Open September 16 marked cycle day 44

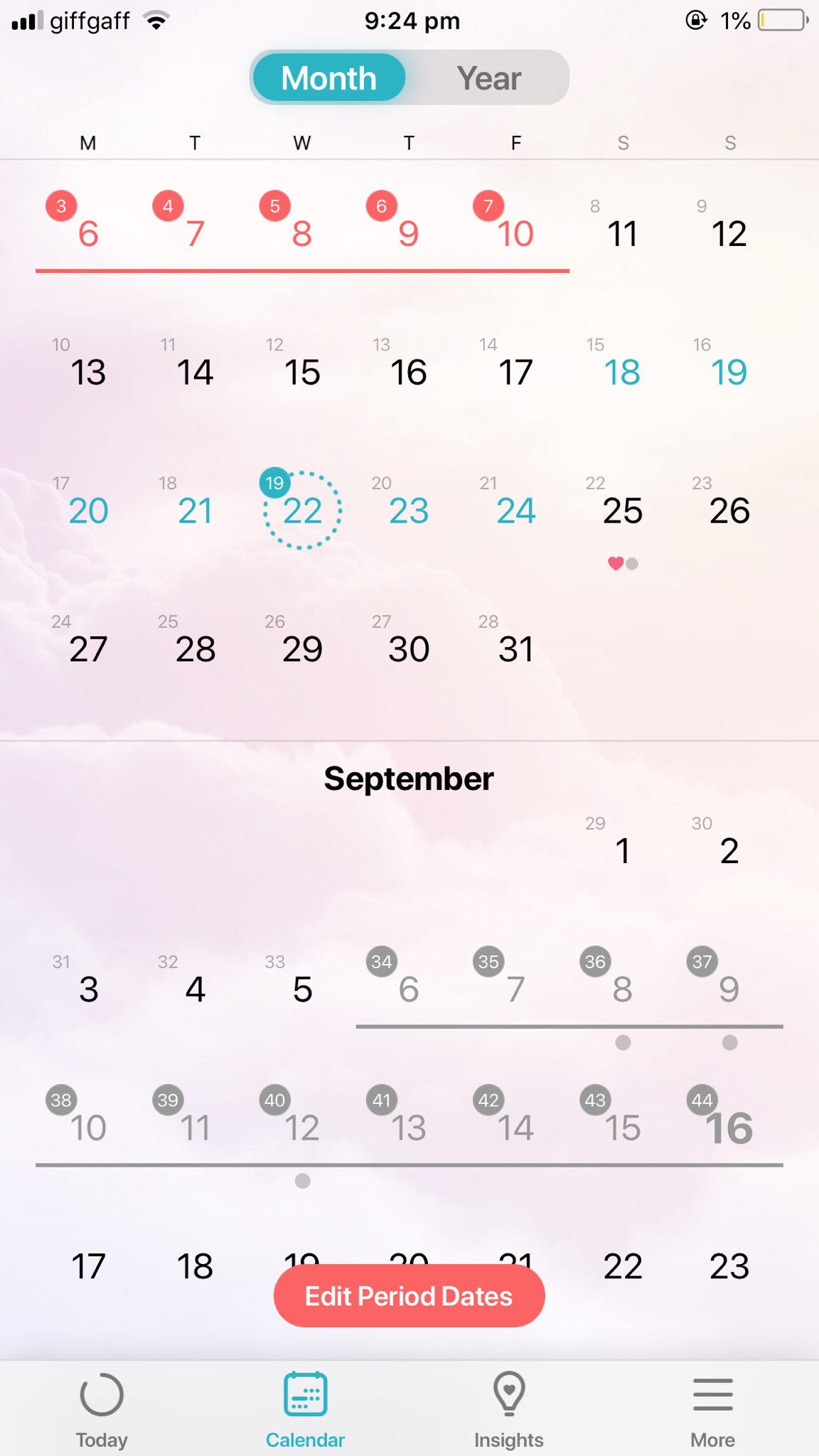[x=729, y=1128]
